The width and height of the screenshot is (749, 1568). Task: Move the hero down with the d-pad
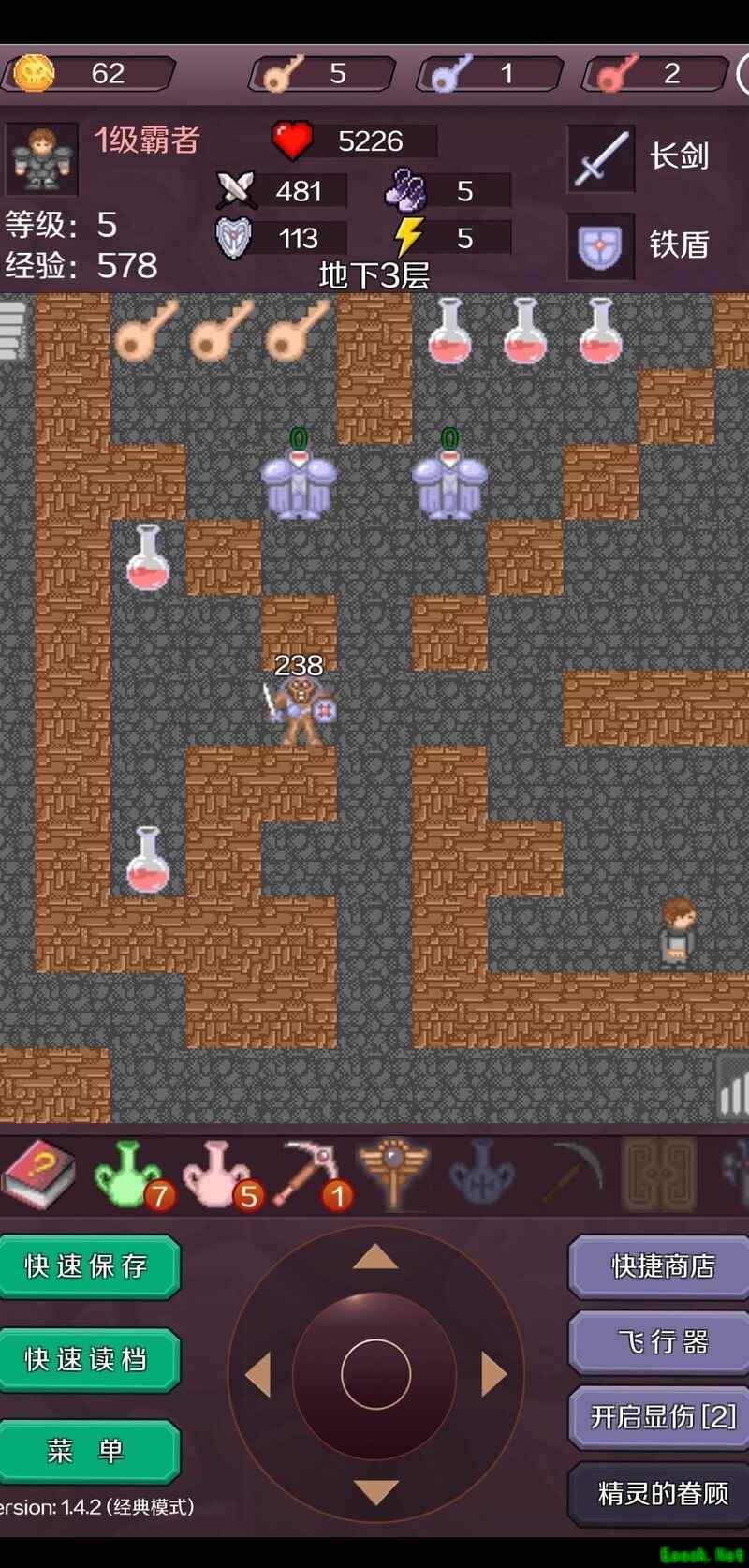pos(375,1491)
